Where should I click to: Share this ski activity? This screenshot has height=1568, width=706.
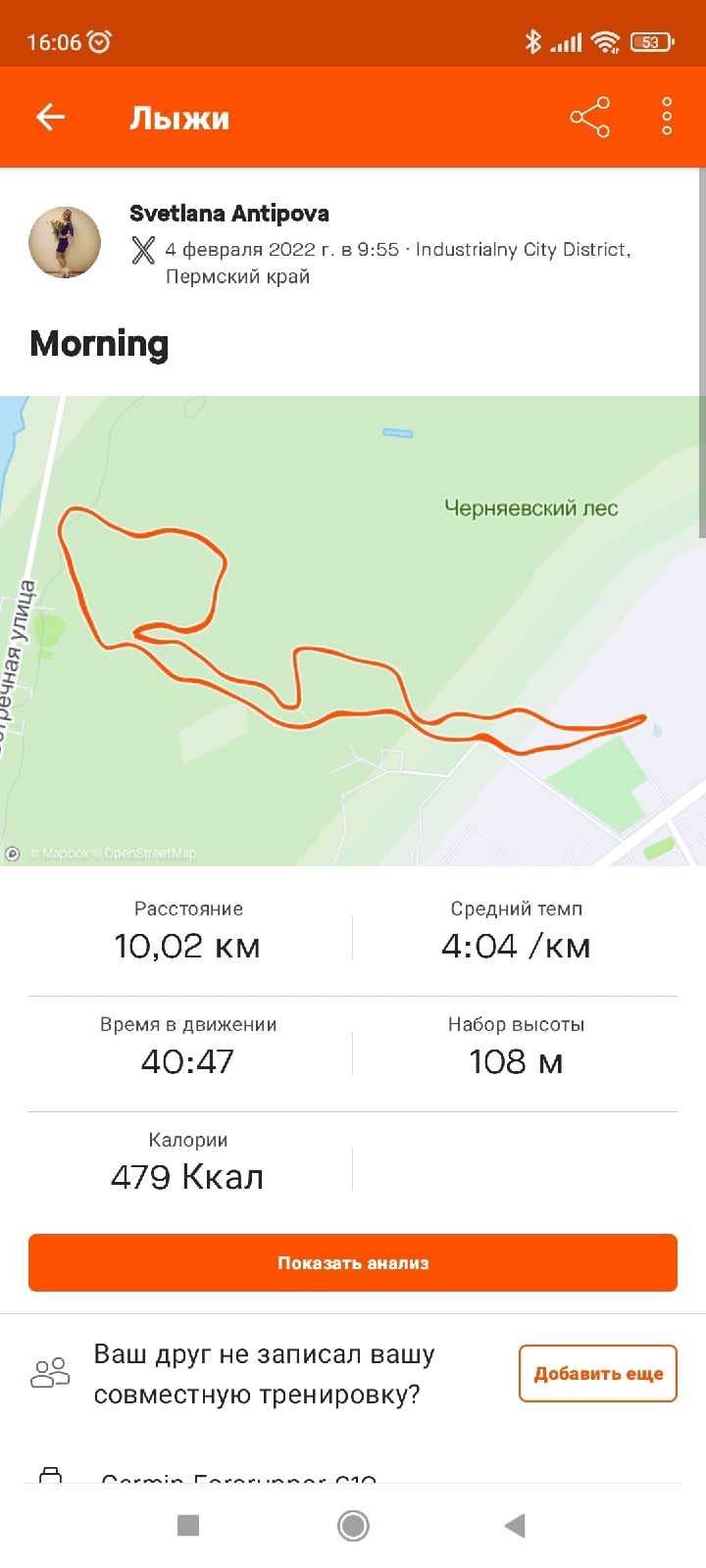coord(589,118)
